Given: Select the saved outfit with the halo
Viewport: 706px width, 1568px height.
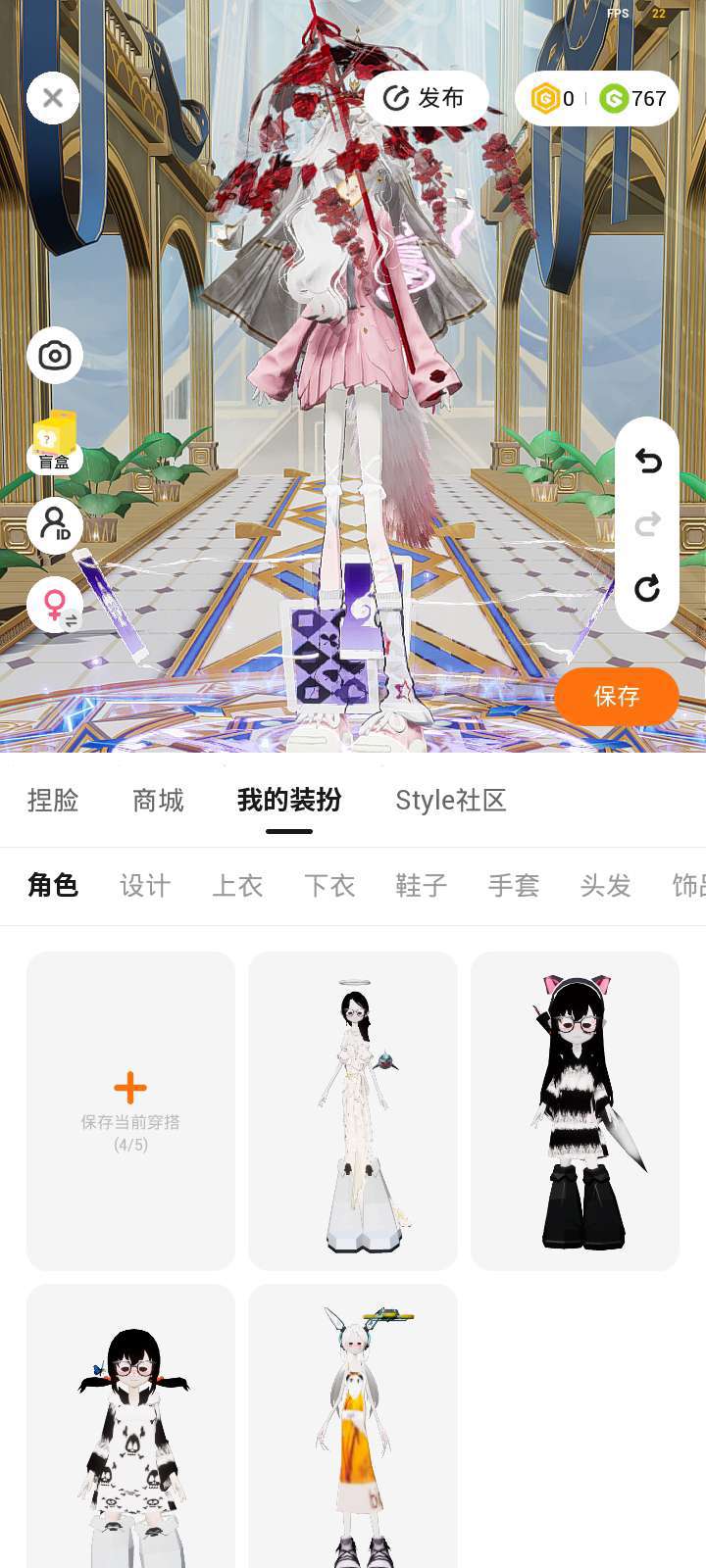Looking at the screenshot, I should click(x=353, y=1110).
